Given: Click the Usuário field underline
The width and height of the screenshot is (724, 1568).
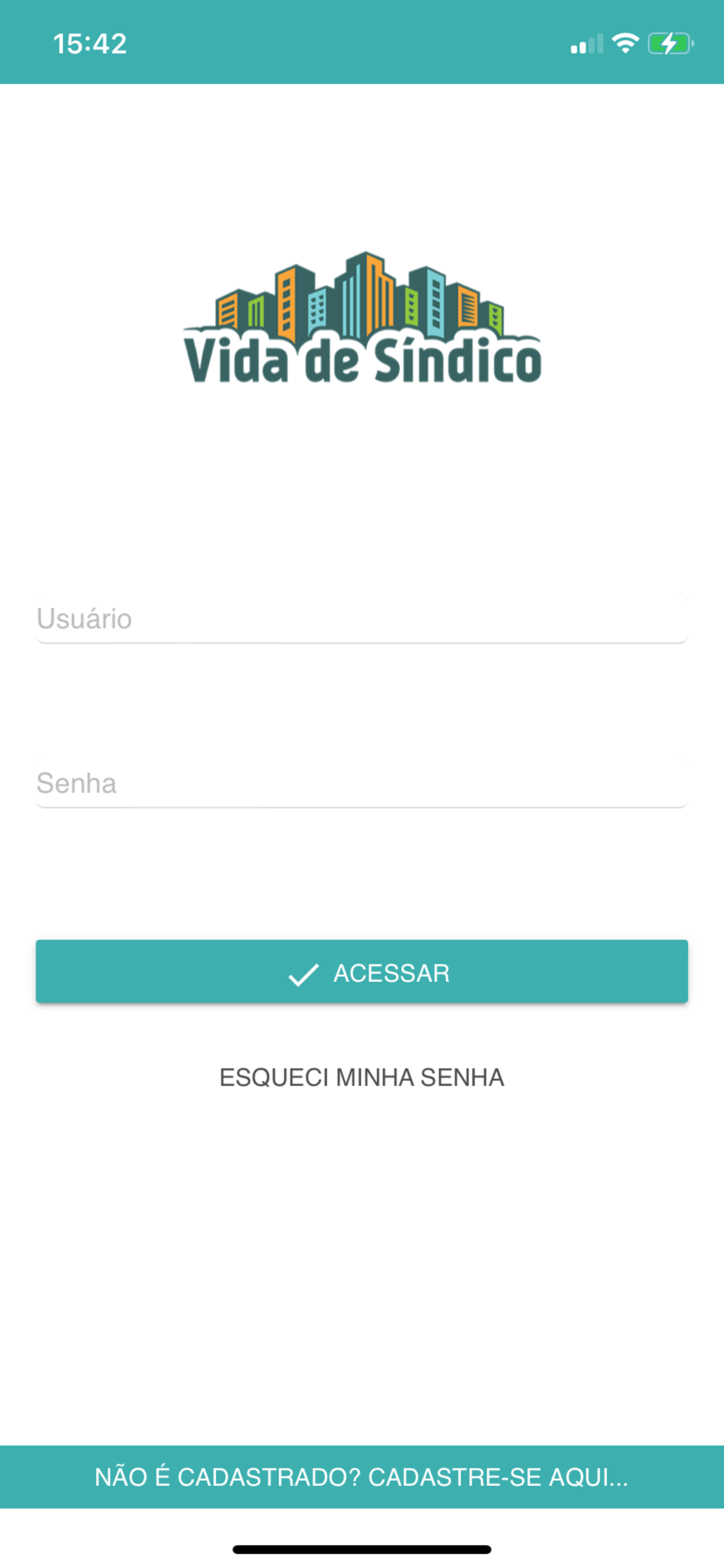Looking at the screenshot, I should click(362, 642).
